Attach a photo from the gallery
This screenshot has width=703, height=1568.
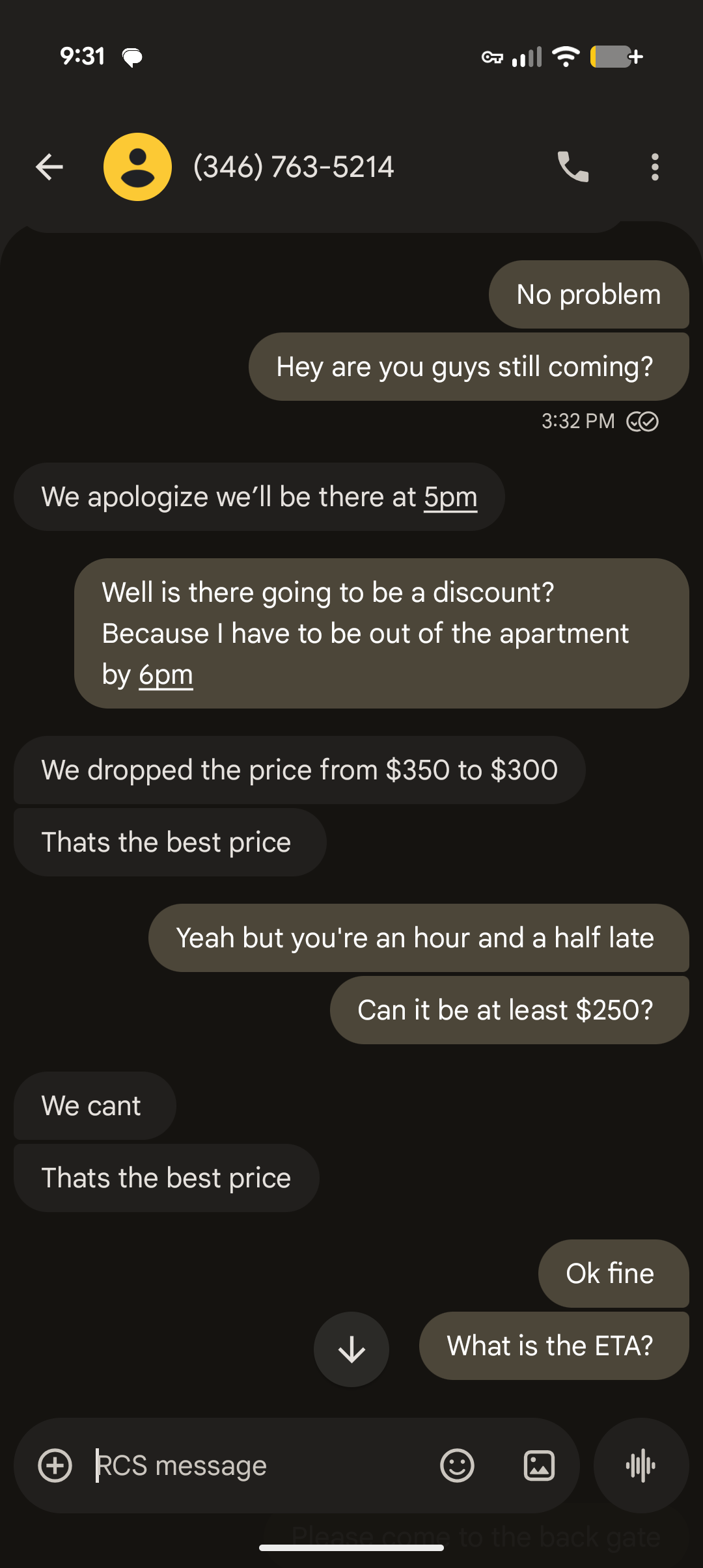click(539, 1466)
